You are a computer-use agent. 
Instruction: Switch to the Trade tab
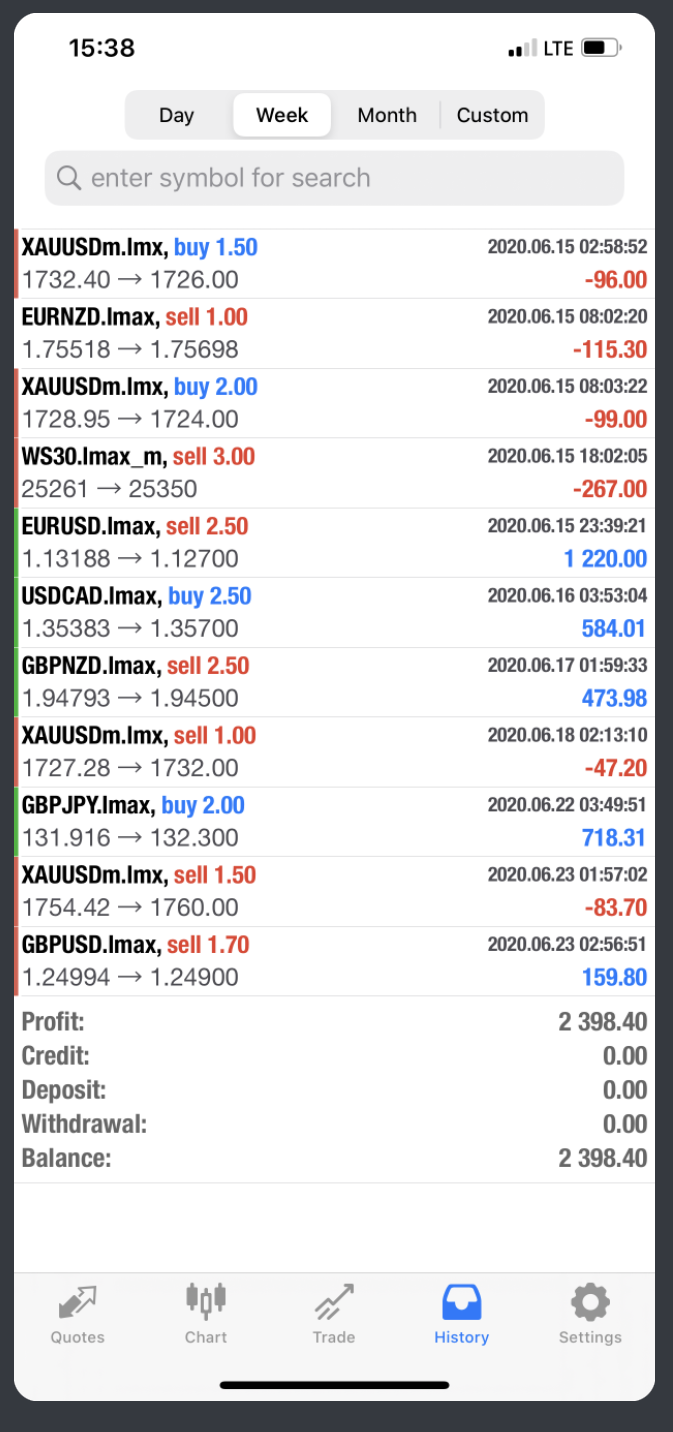[x=334, y=1313]
